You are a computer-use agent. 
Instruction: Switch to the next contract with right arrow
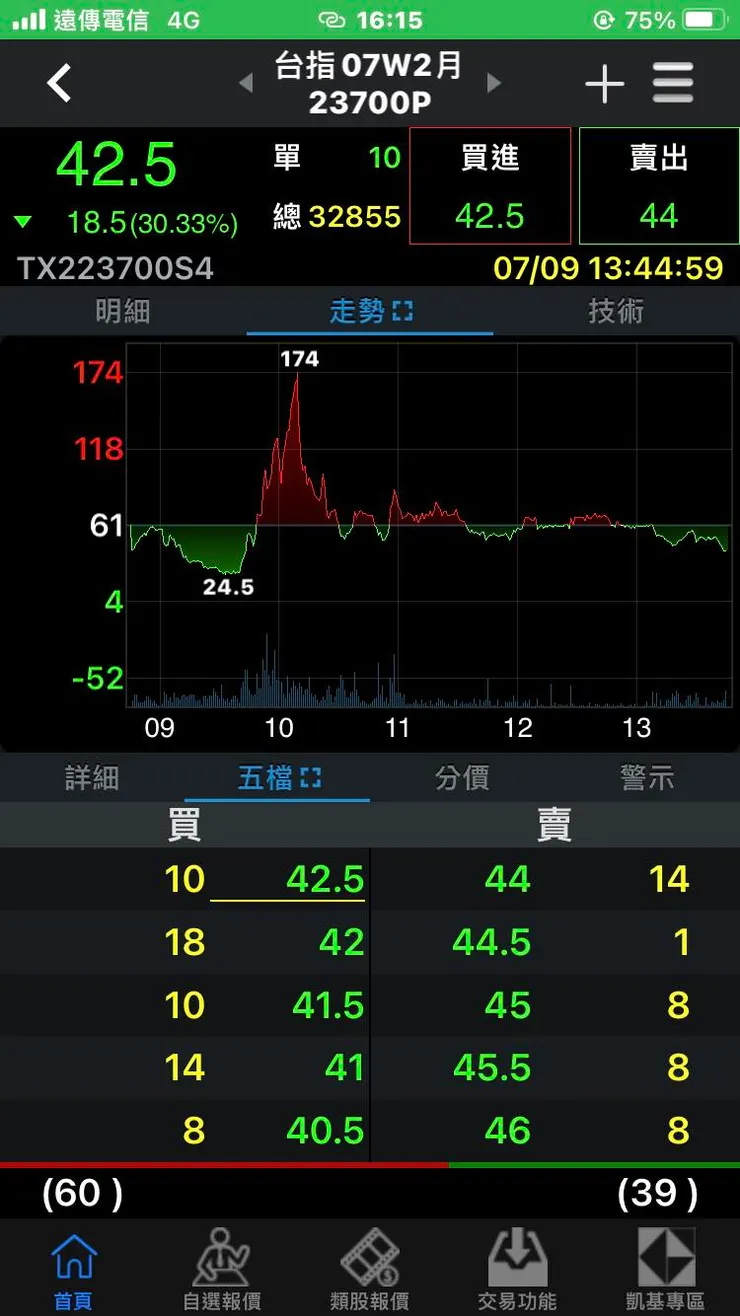493,84
